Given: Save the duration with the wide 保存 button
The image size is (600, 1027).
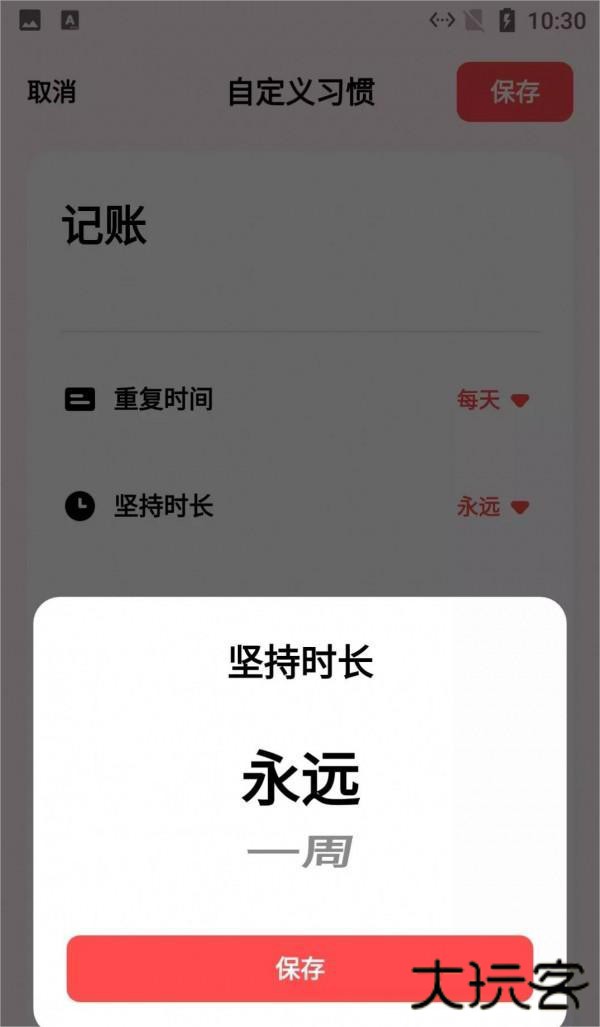Looking at the screenshot, I should [299, 968].
